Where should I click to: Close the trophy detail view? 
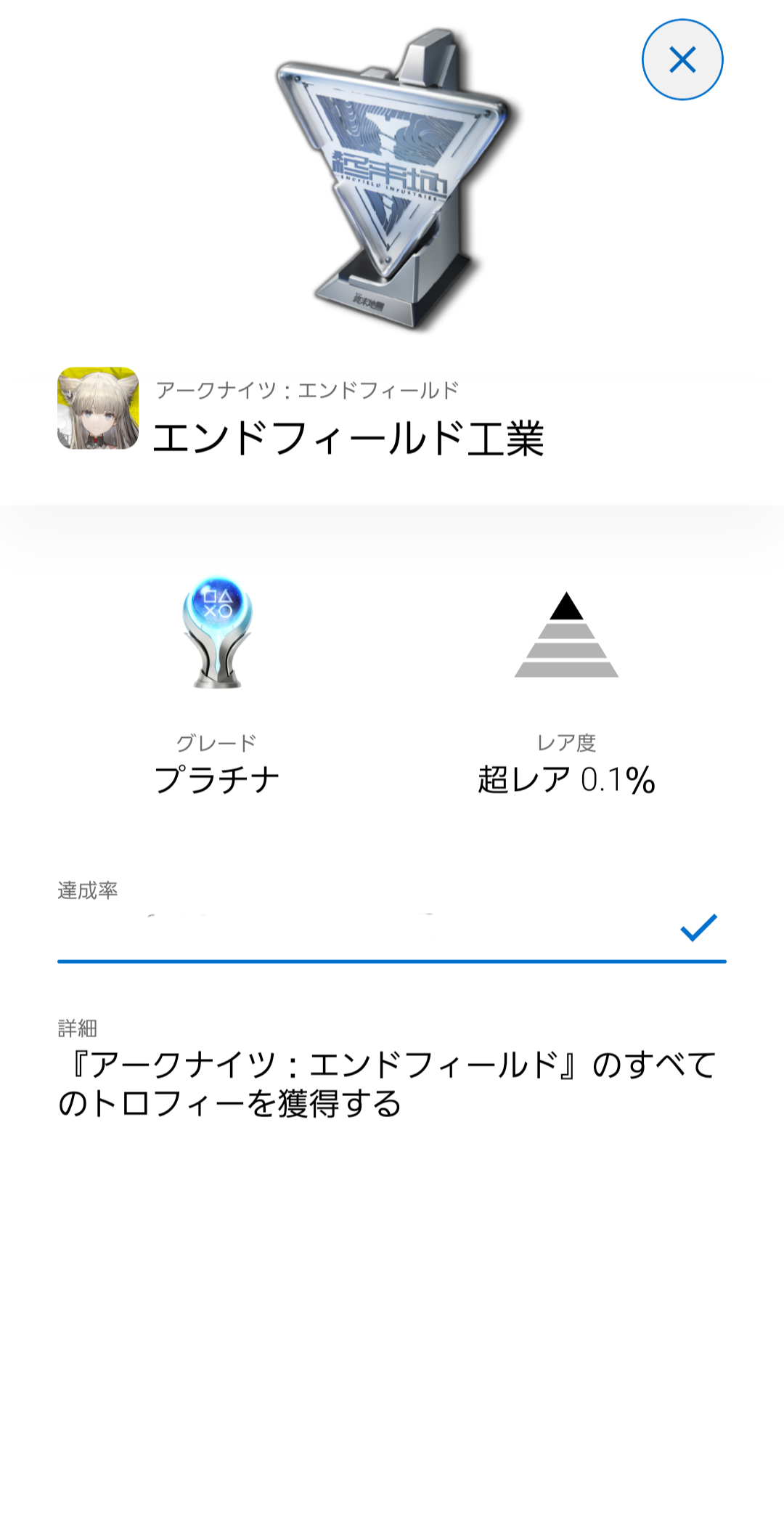pyautogui.click(x=682, y=60)
